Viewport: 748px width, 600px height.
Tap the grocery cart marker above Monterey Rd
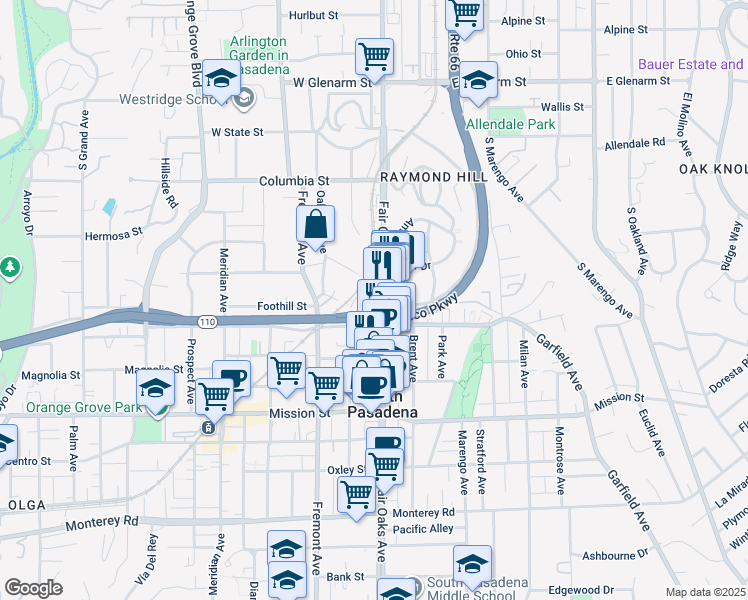(356, 497)
